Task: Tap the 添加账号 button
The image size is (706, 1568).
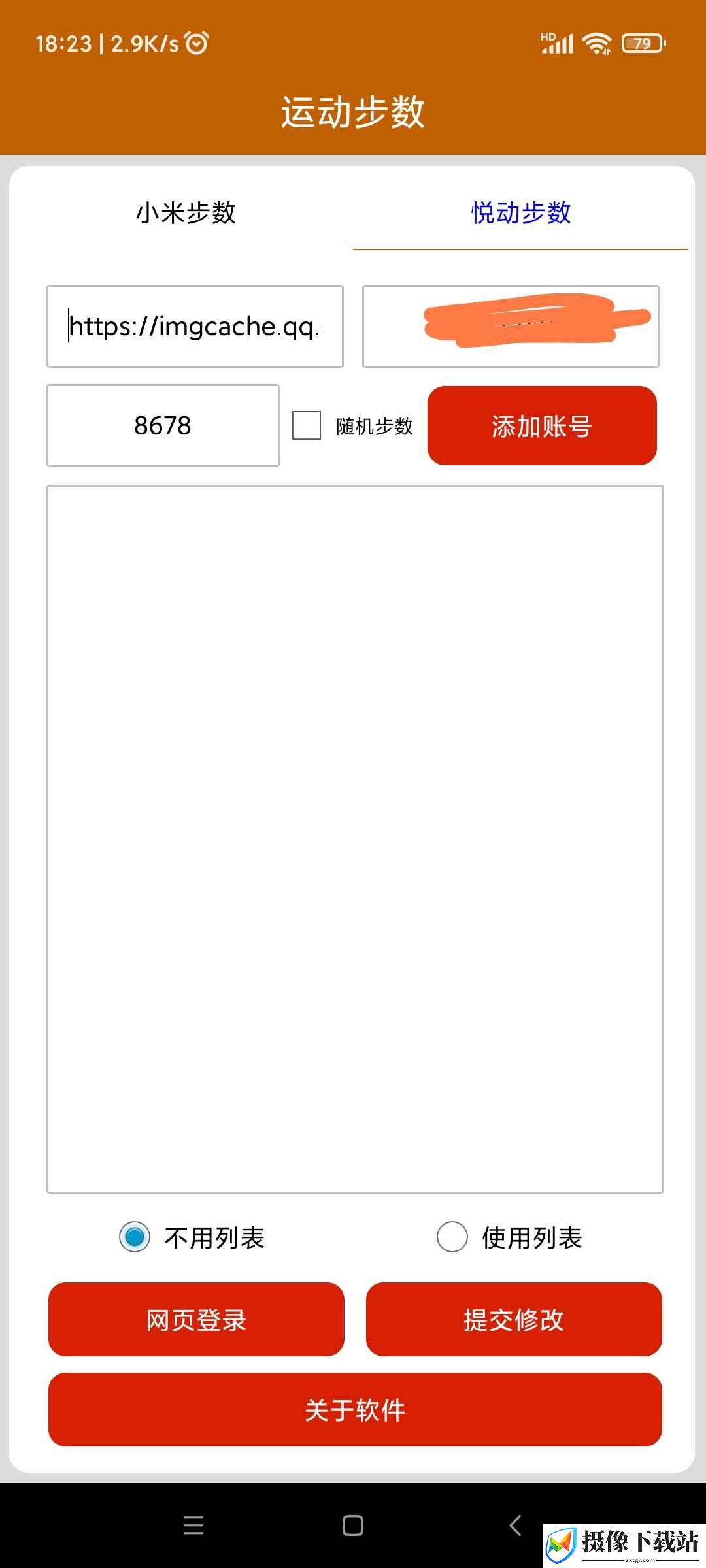Action: click(x=542, y=426)
